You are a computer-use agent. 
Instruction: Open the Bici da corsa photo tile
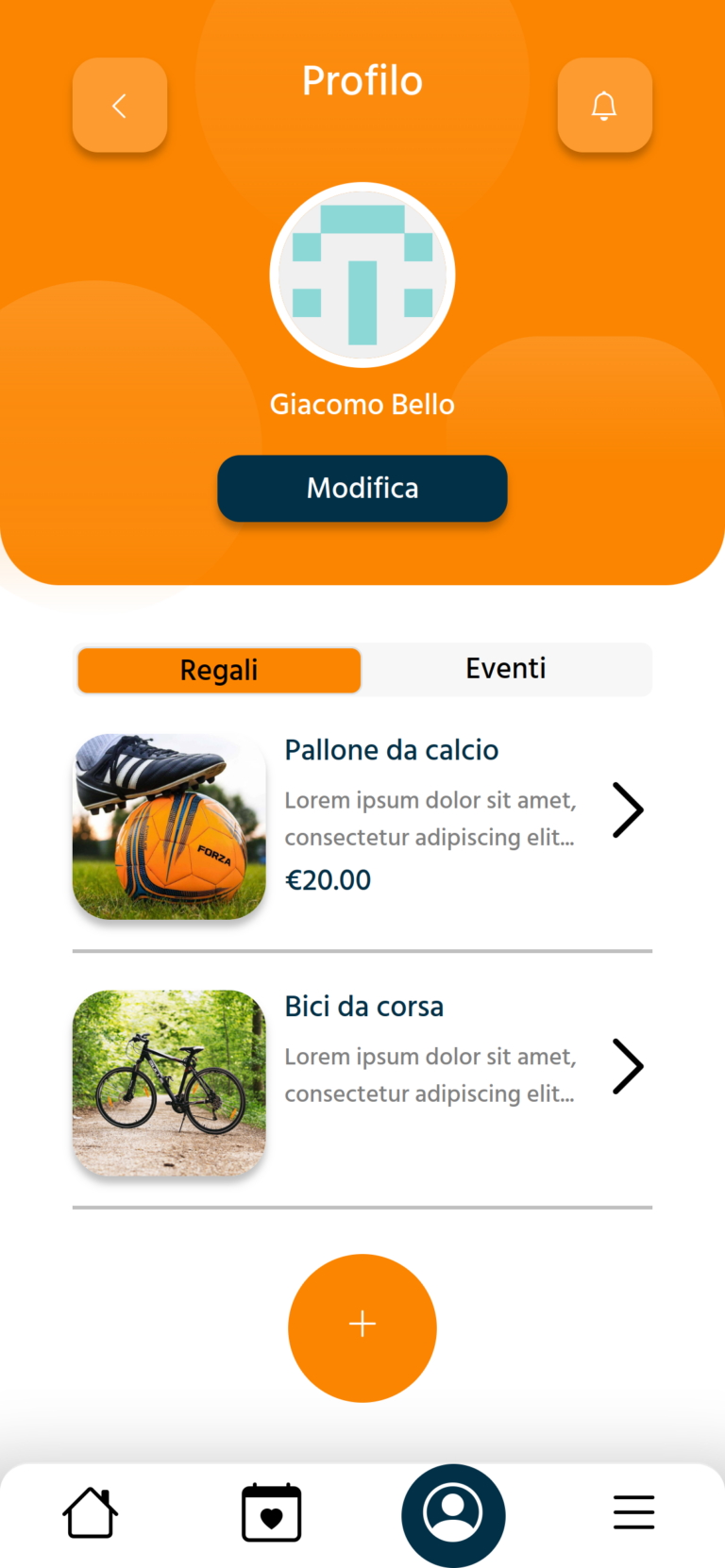point(169,1082)
